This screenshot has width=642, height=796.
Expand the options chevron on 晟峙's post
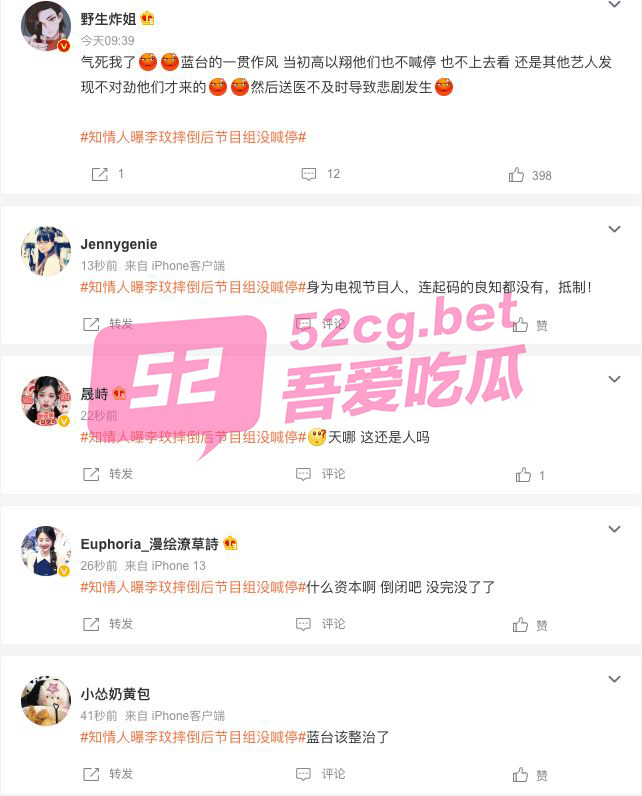click(x=615, y=379)
